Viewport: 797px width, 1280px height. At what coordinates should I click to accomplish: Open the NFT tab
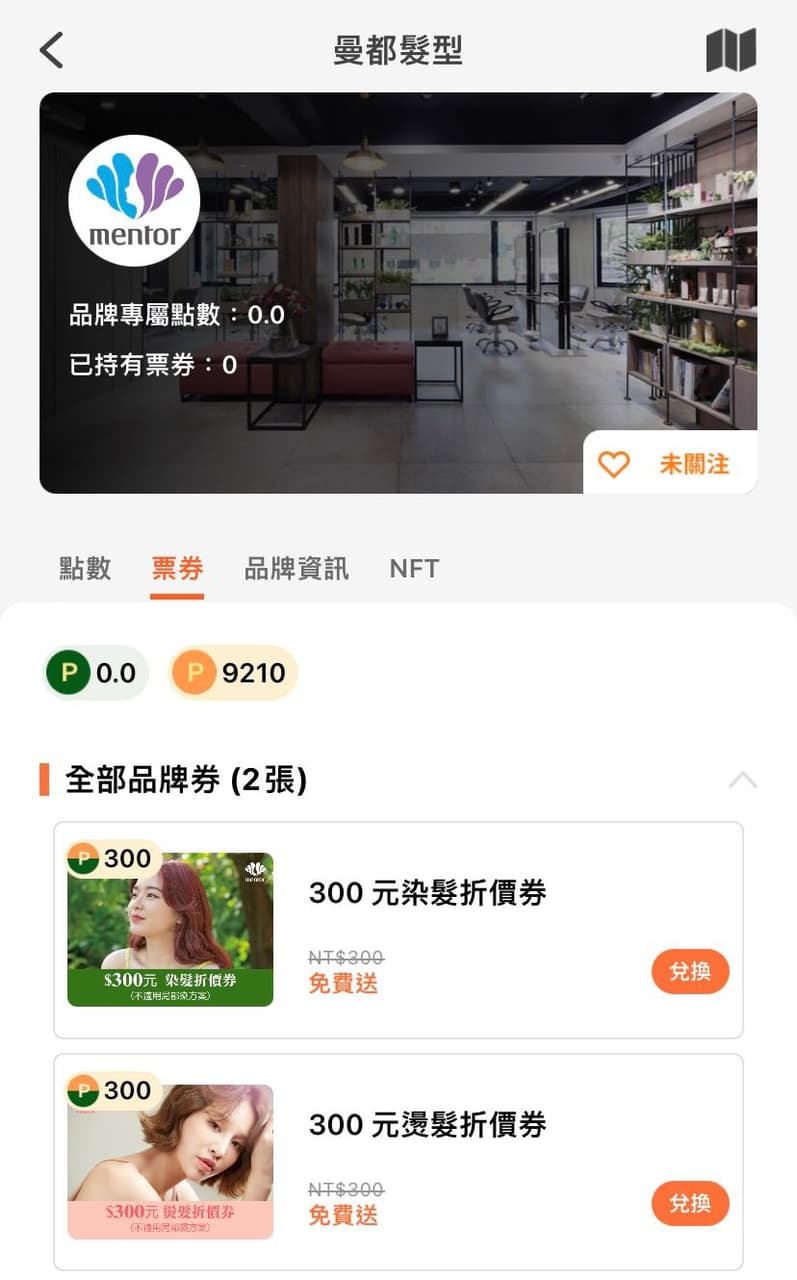414,568
